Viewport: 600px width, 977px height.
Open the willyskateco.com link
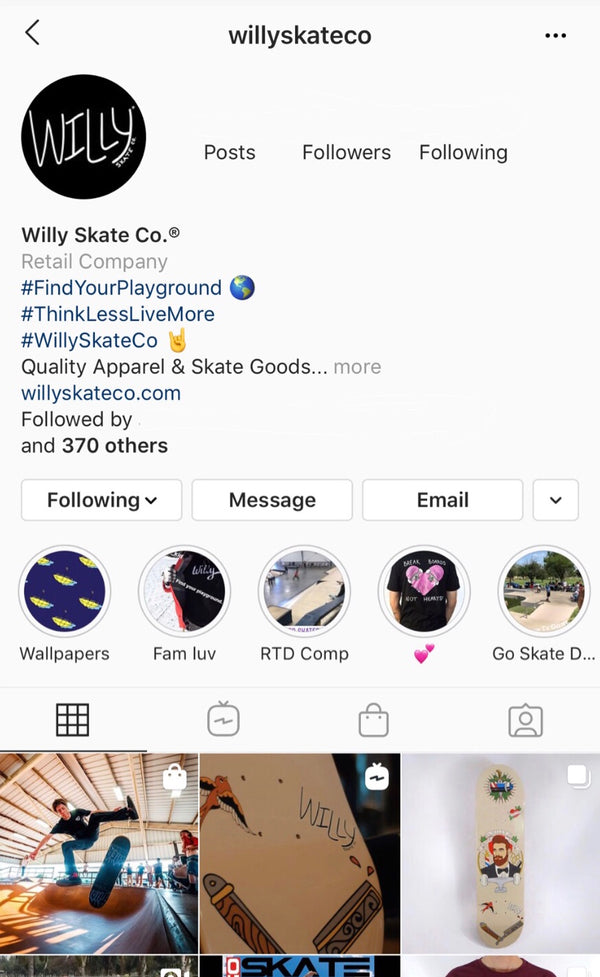pyautogui.click(x=101, y=393)
